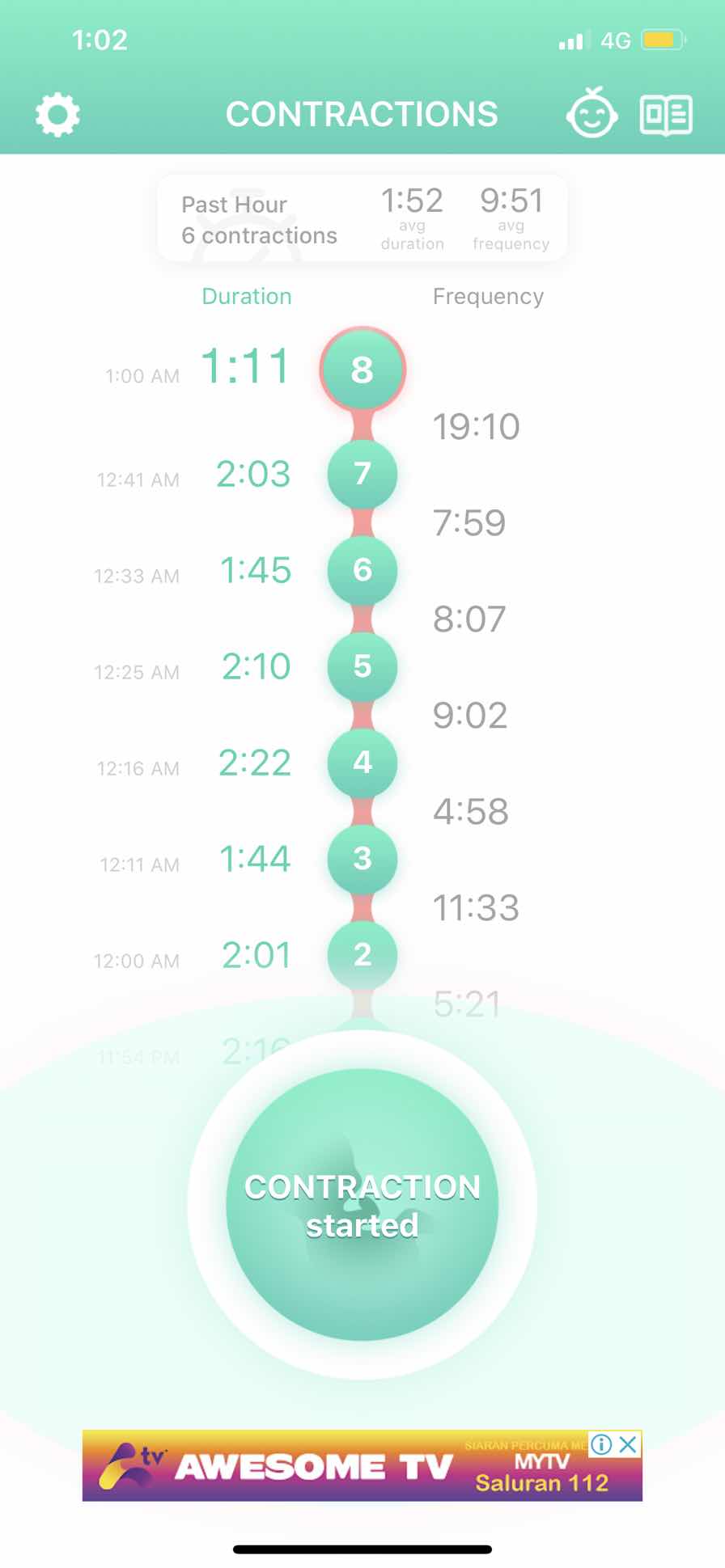The width and height of the screenshot is (725, 1568).
Task: Close the Awesome TV ad banner
Action: click(x=628, y=1444)
